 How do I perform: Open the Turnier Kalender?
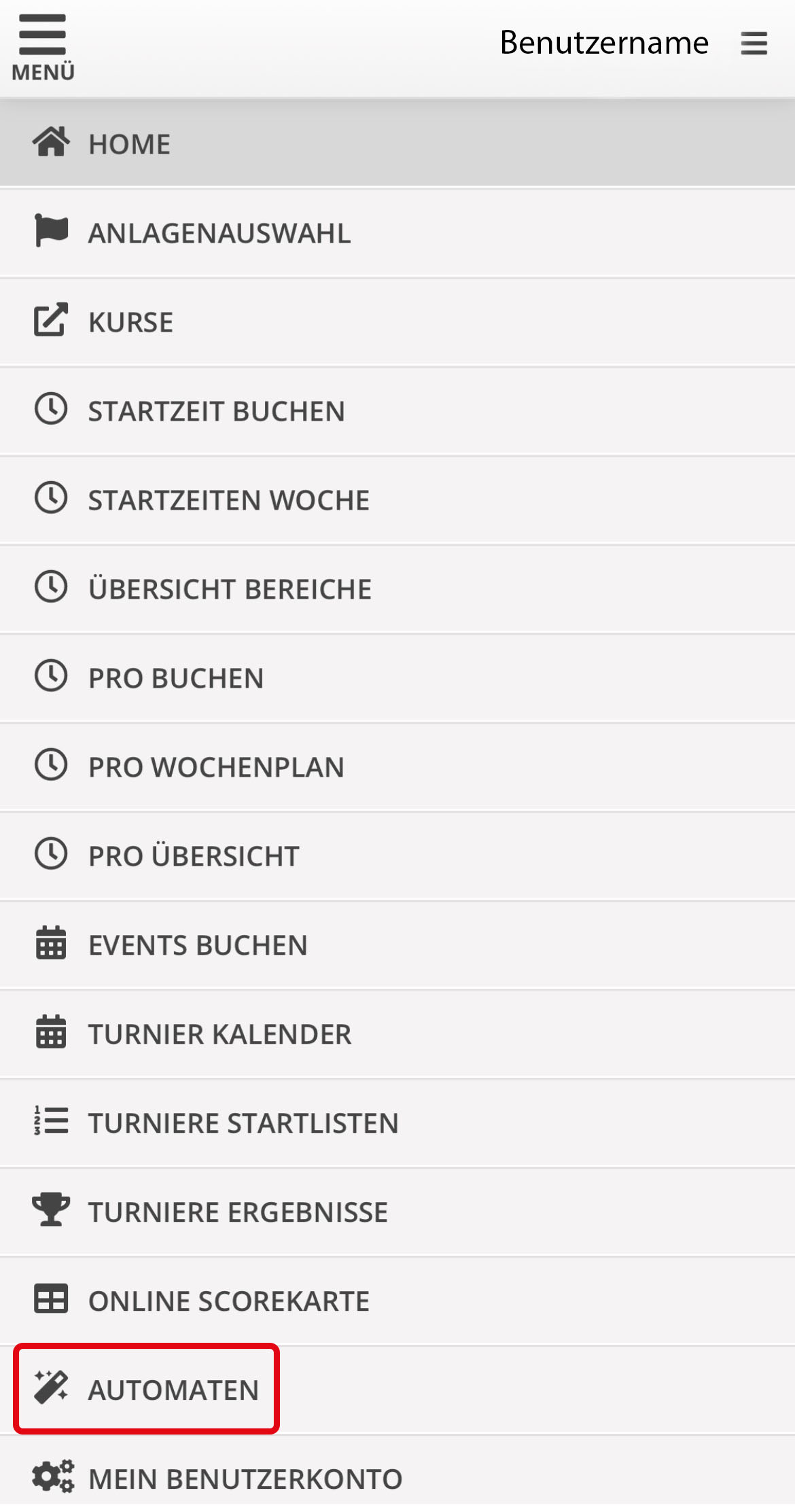219,1034
